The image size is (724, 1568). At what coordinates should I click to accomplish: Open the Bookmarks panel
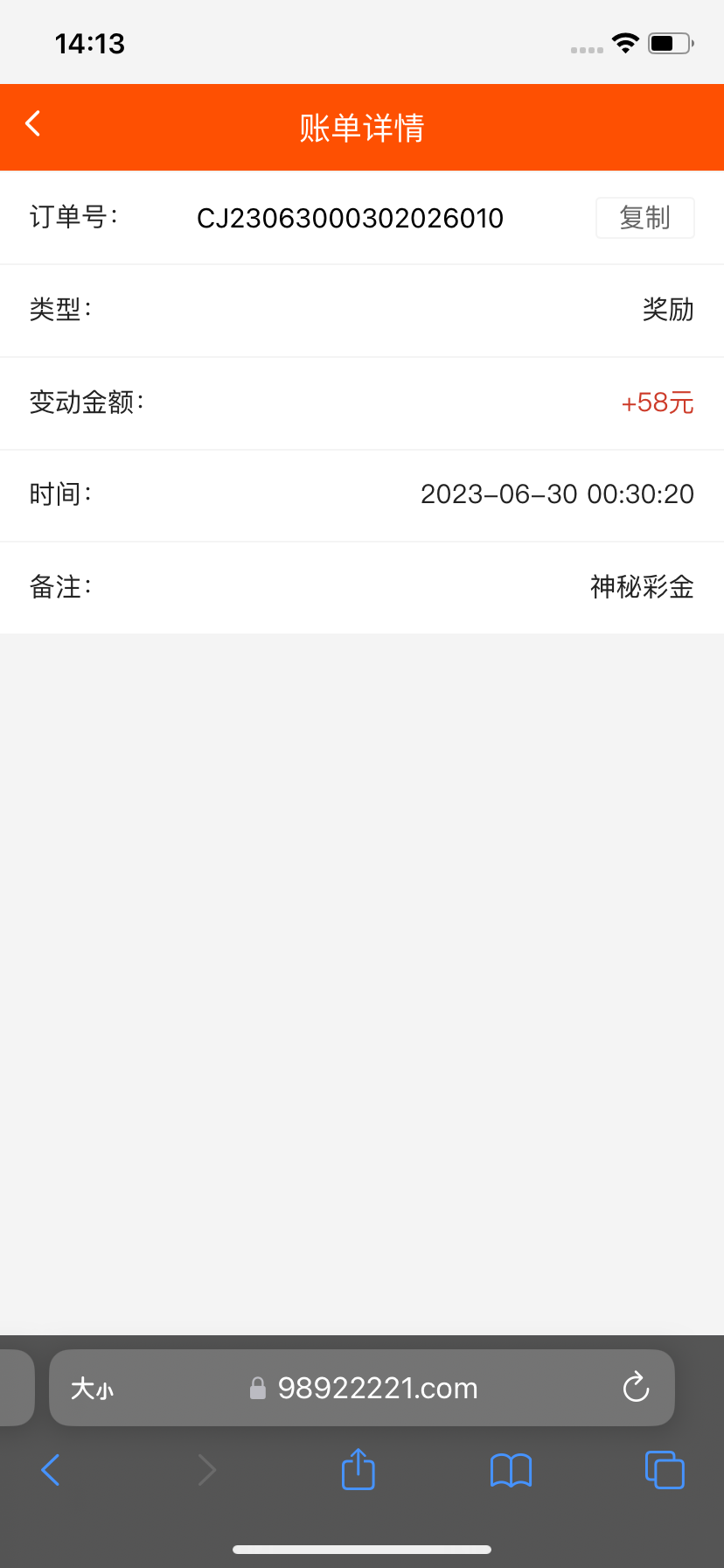click(x=511, y=1470)
